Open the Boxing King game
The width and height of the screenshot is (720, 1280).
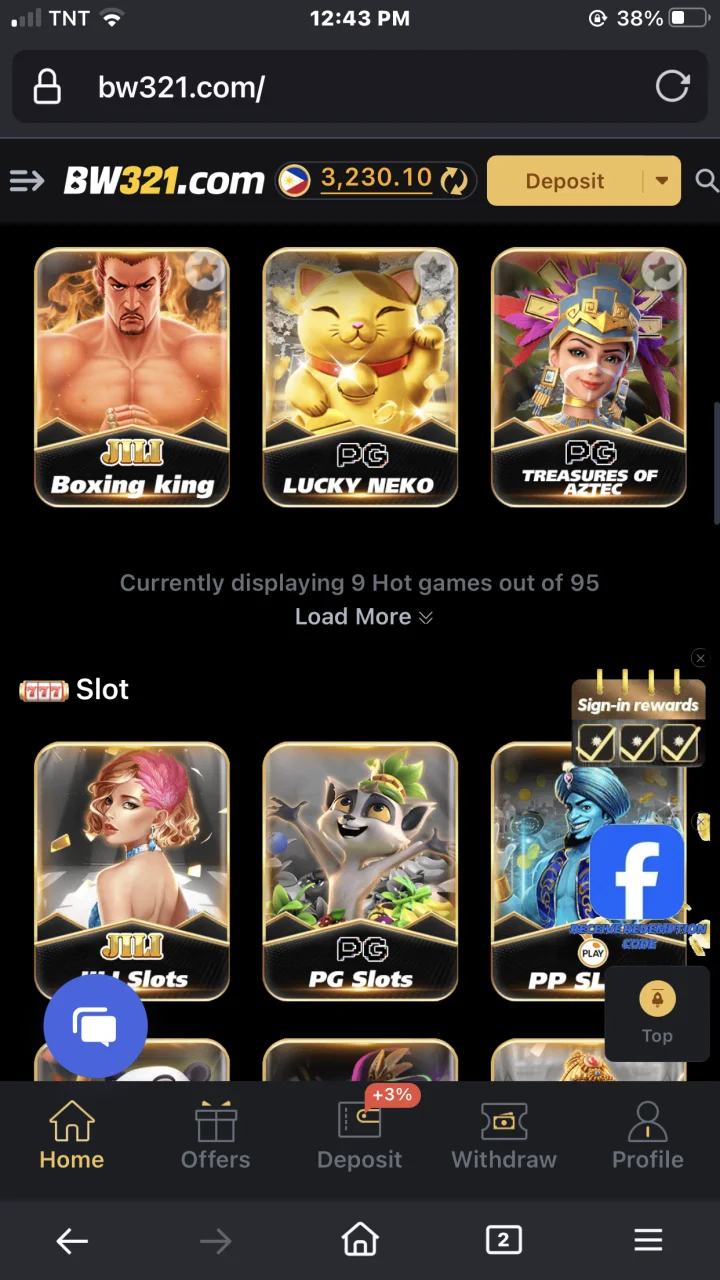pyautogui.click(x=132, y=377)
